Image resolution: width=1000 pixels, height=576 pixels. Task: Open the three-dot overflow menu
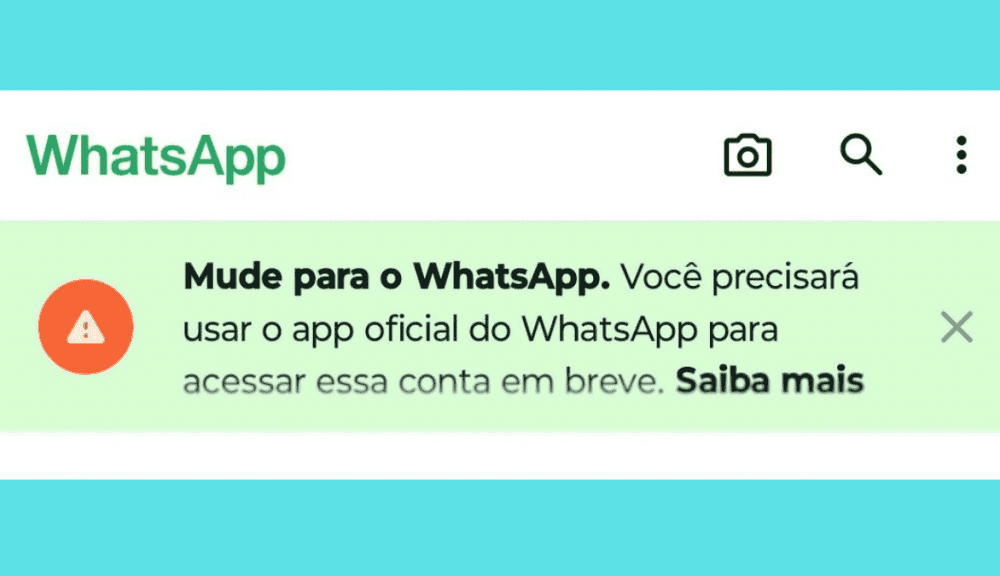click(x=961, y=156)
